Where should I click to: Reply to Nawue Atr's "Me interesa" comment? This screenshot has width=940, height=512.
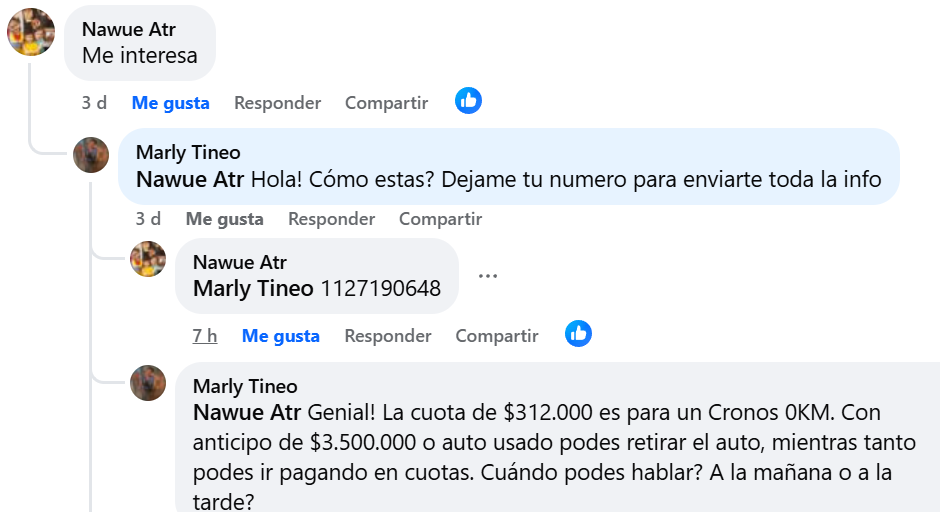pos(277,103)
